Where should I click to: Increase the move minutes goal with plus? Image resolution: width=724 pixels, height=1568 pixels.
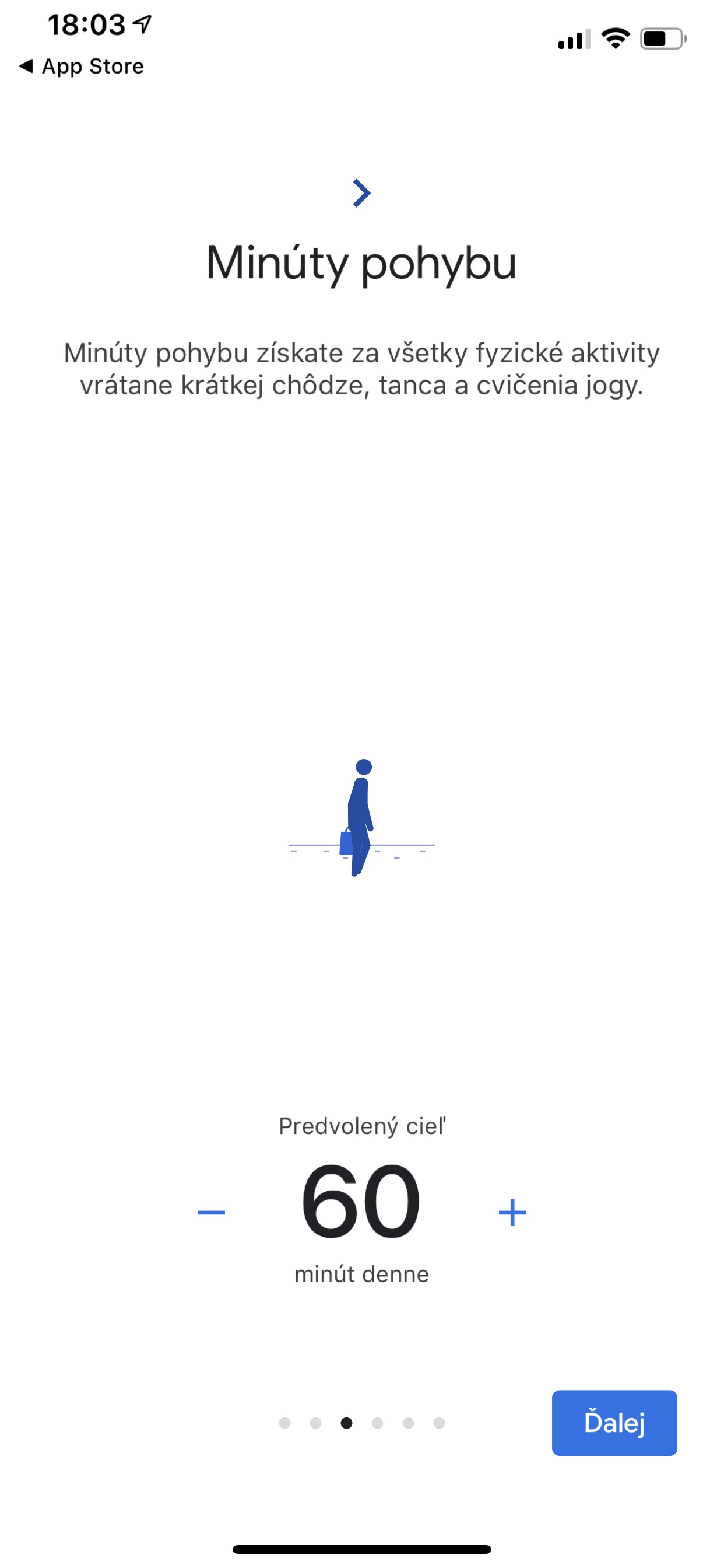[512, 1213]
